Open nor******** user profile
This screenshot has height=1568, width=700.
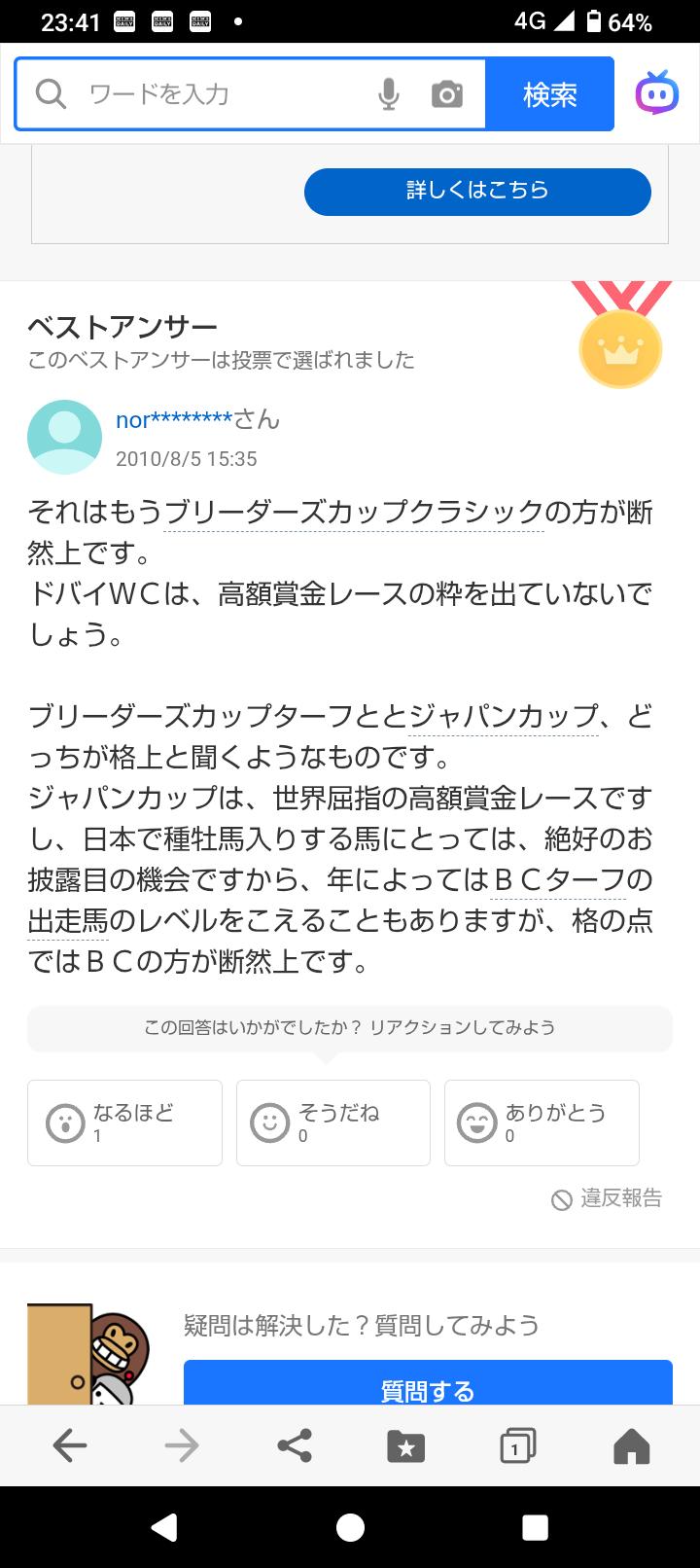click(174, 419)
